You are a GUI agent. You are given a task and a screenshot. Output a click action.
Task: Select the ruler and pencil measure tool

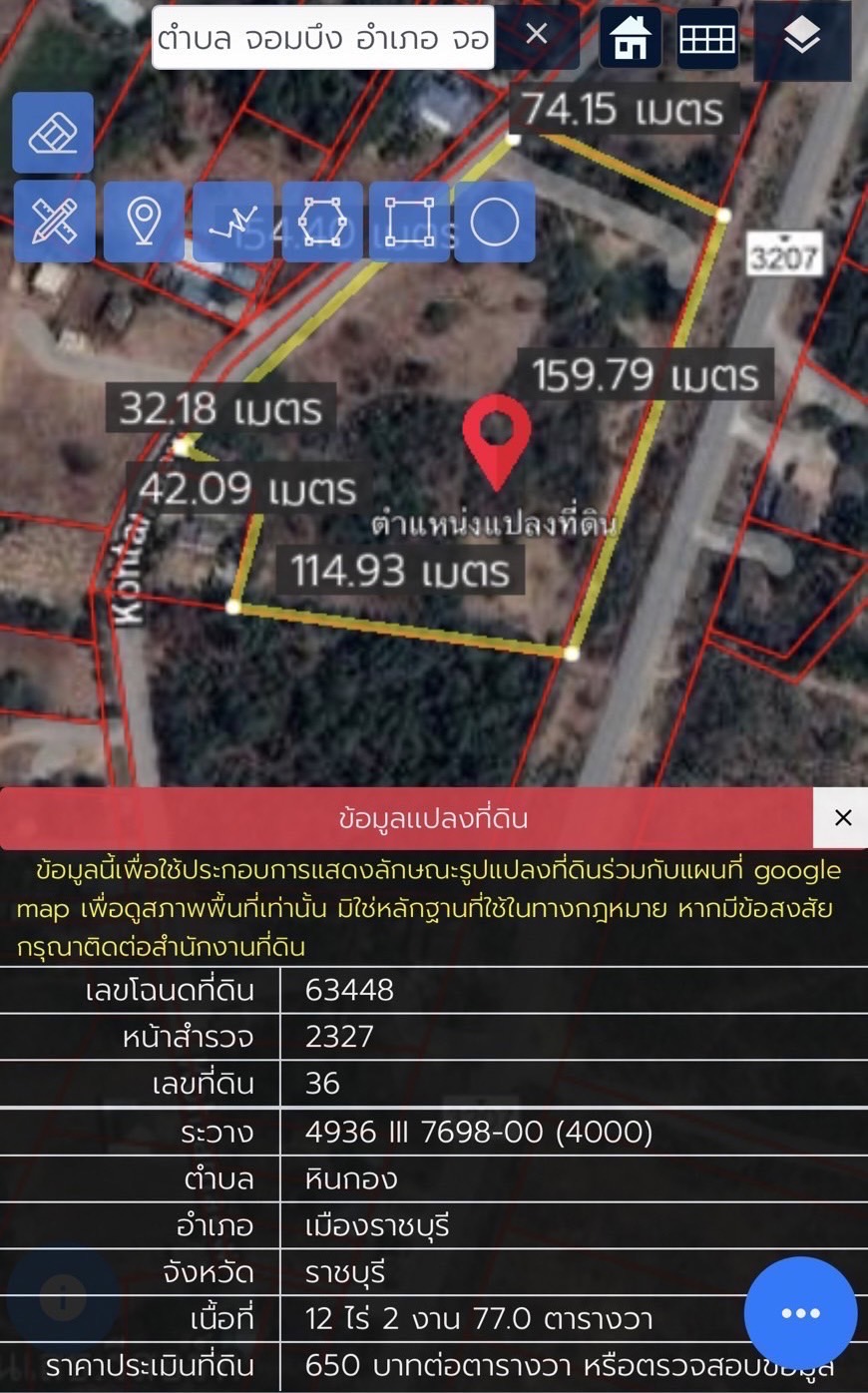(x=53, y=222)
